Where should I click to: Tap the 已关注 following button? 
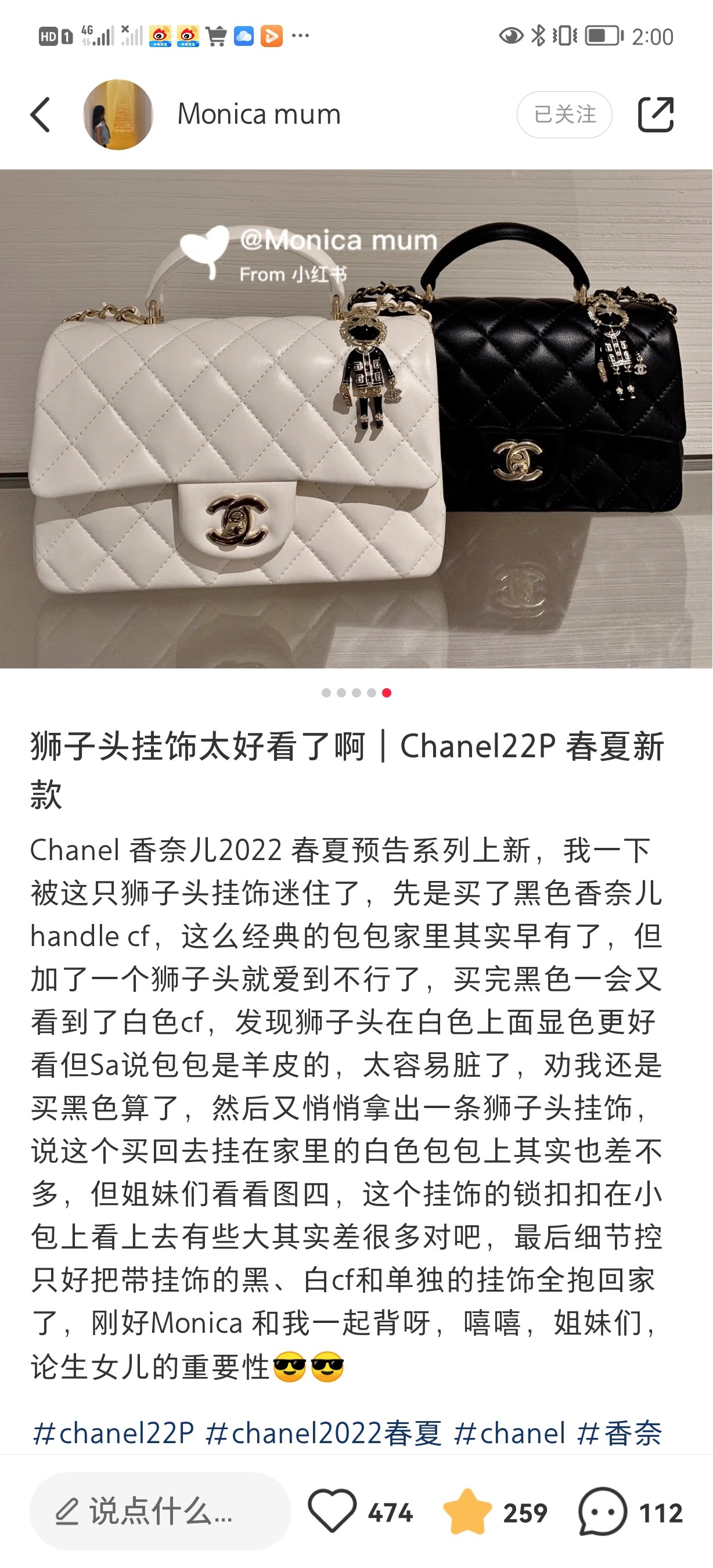coord(564,114)
